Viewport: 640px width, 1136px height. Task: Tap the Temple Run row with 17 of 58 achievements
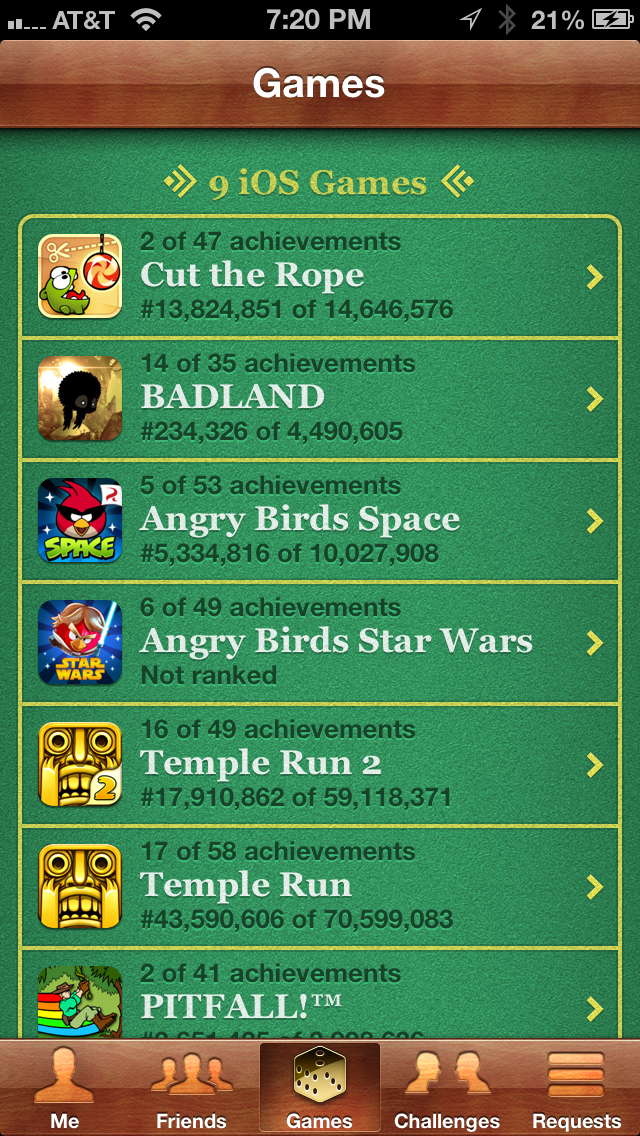point(320,886)
